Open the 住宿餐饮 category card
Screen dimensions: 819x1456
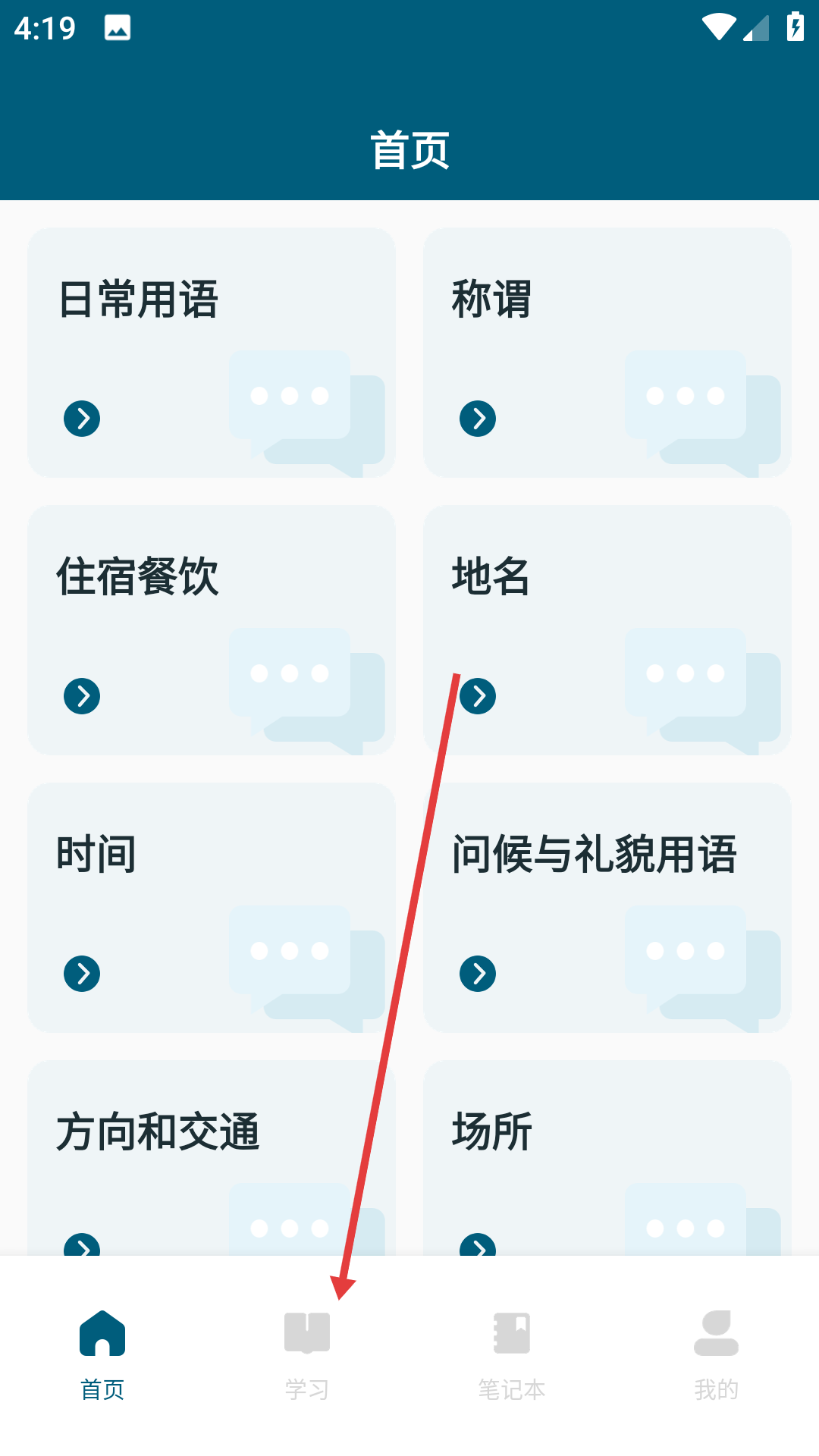[211, 630]
